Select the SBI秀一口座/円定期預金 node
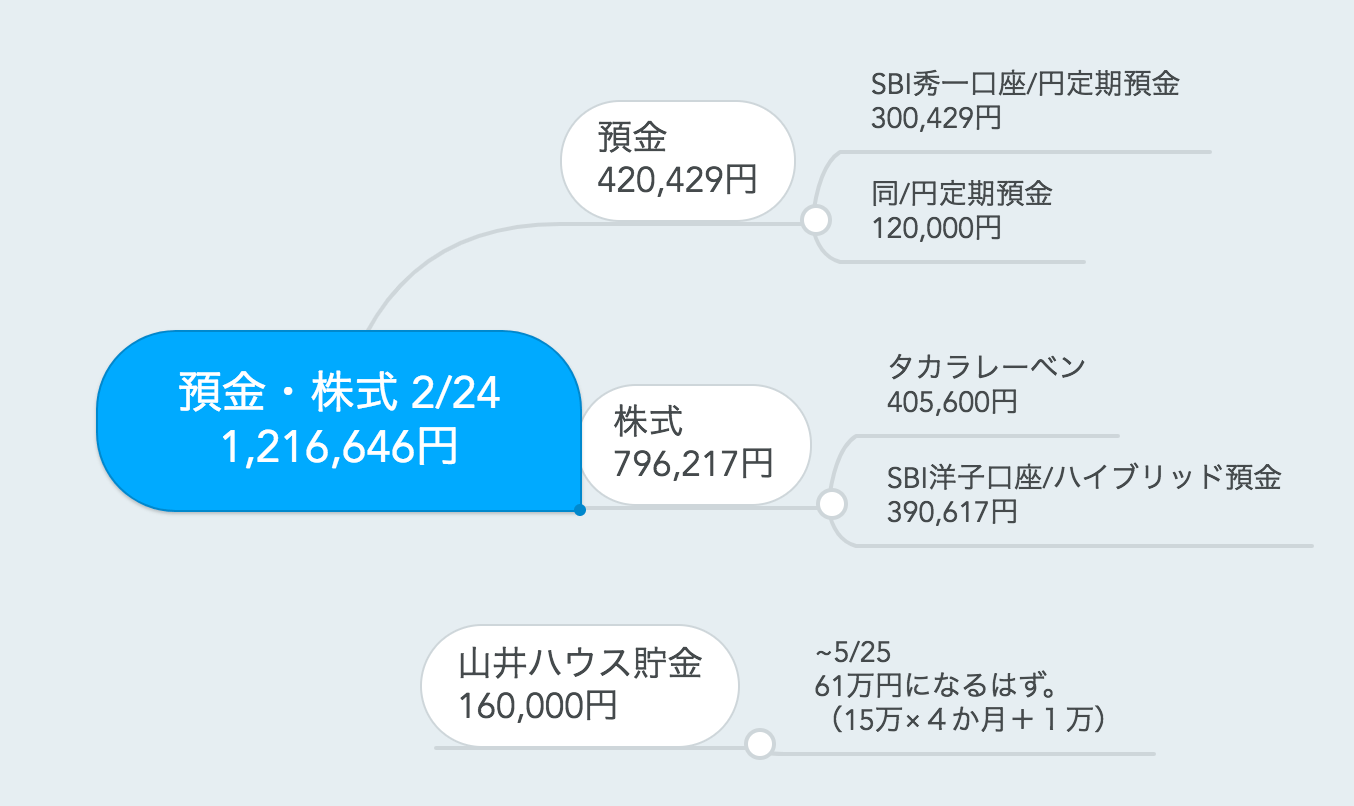This screenshot has width=1354, height=806. tap(1024, 101)
